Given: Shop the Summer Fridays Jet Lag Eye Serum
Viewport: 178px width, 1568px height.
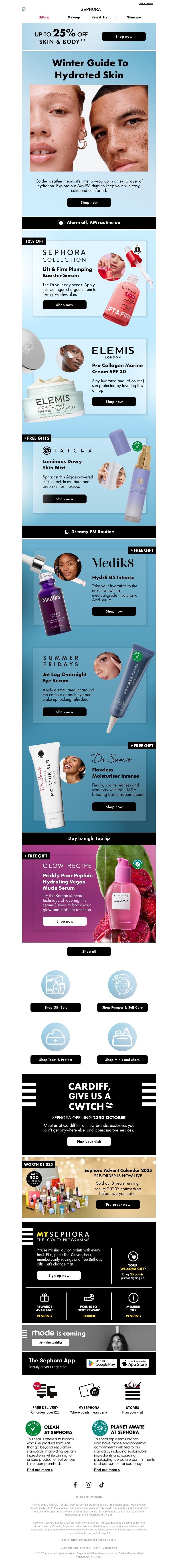Looking at the screenshot, I should pos(65,712).
